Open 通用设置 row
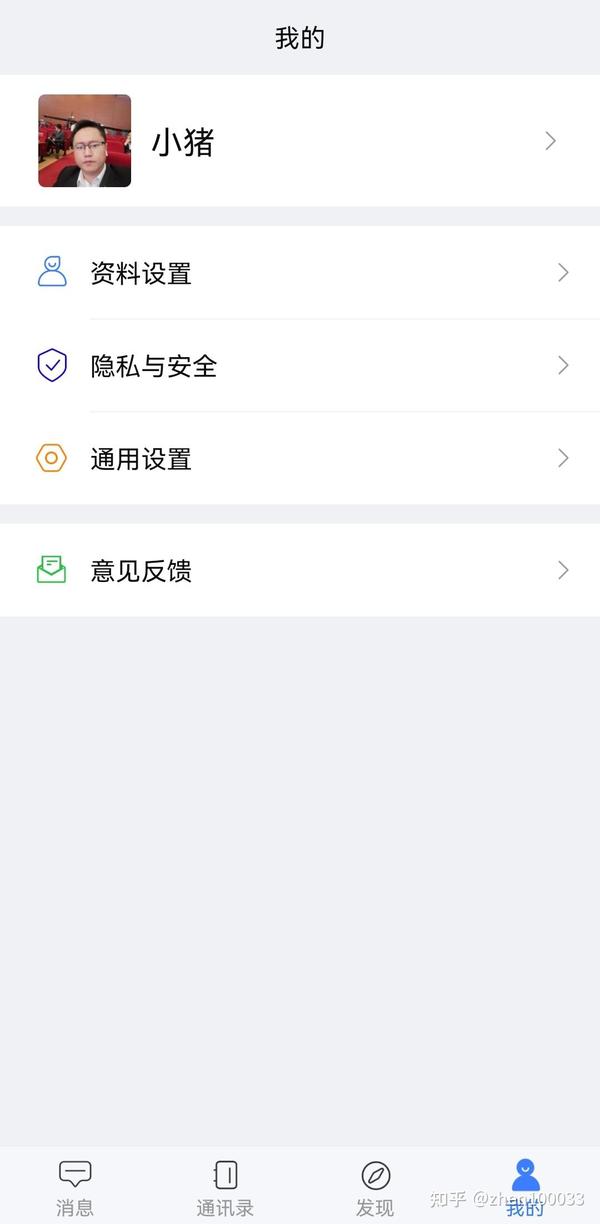Image resolution: width=600 pixels, height=1224 pixels. tap(300, 459)
